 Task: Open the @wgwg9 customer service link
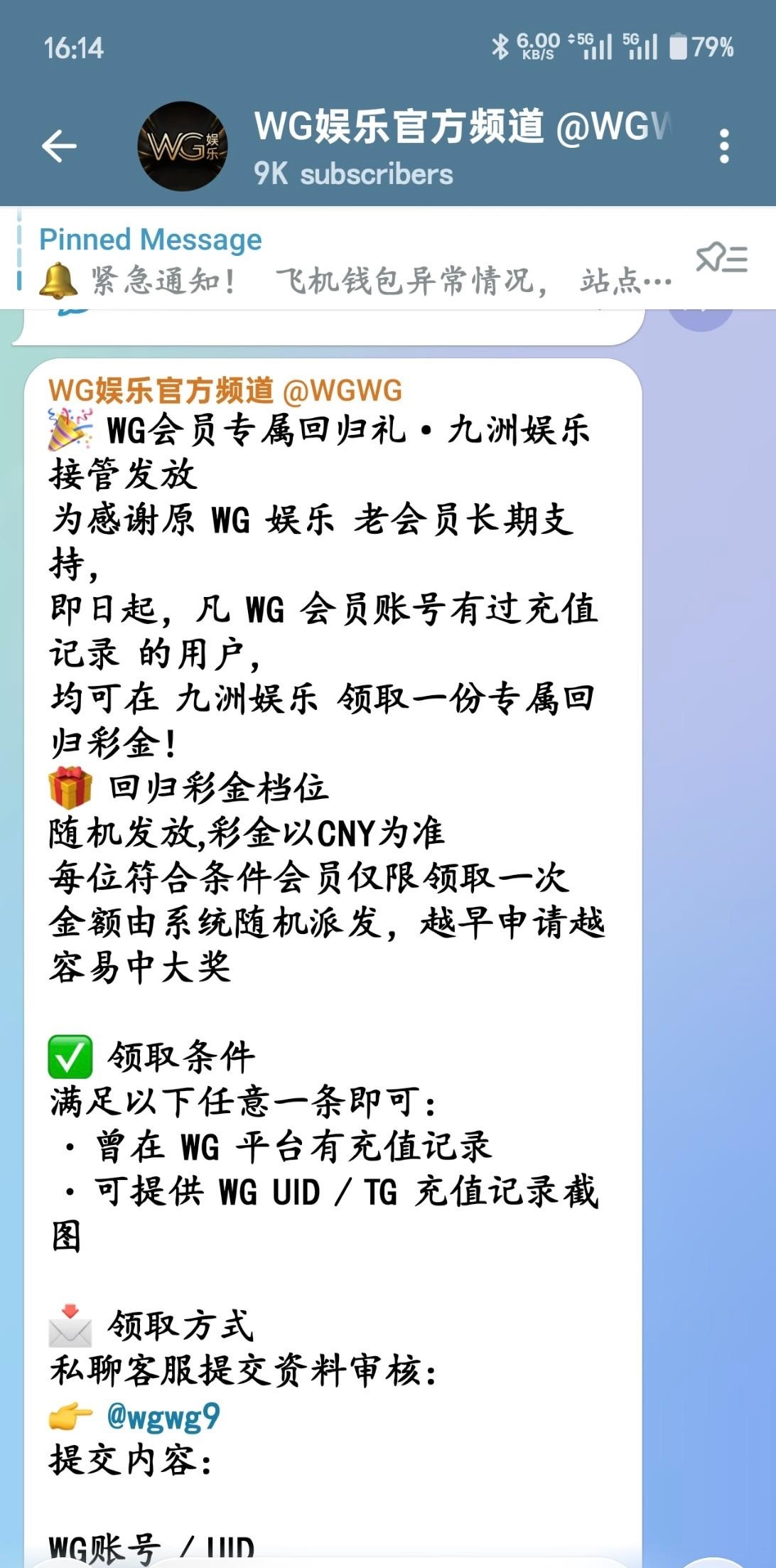point(163,1415)
